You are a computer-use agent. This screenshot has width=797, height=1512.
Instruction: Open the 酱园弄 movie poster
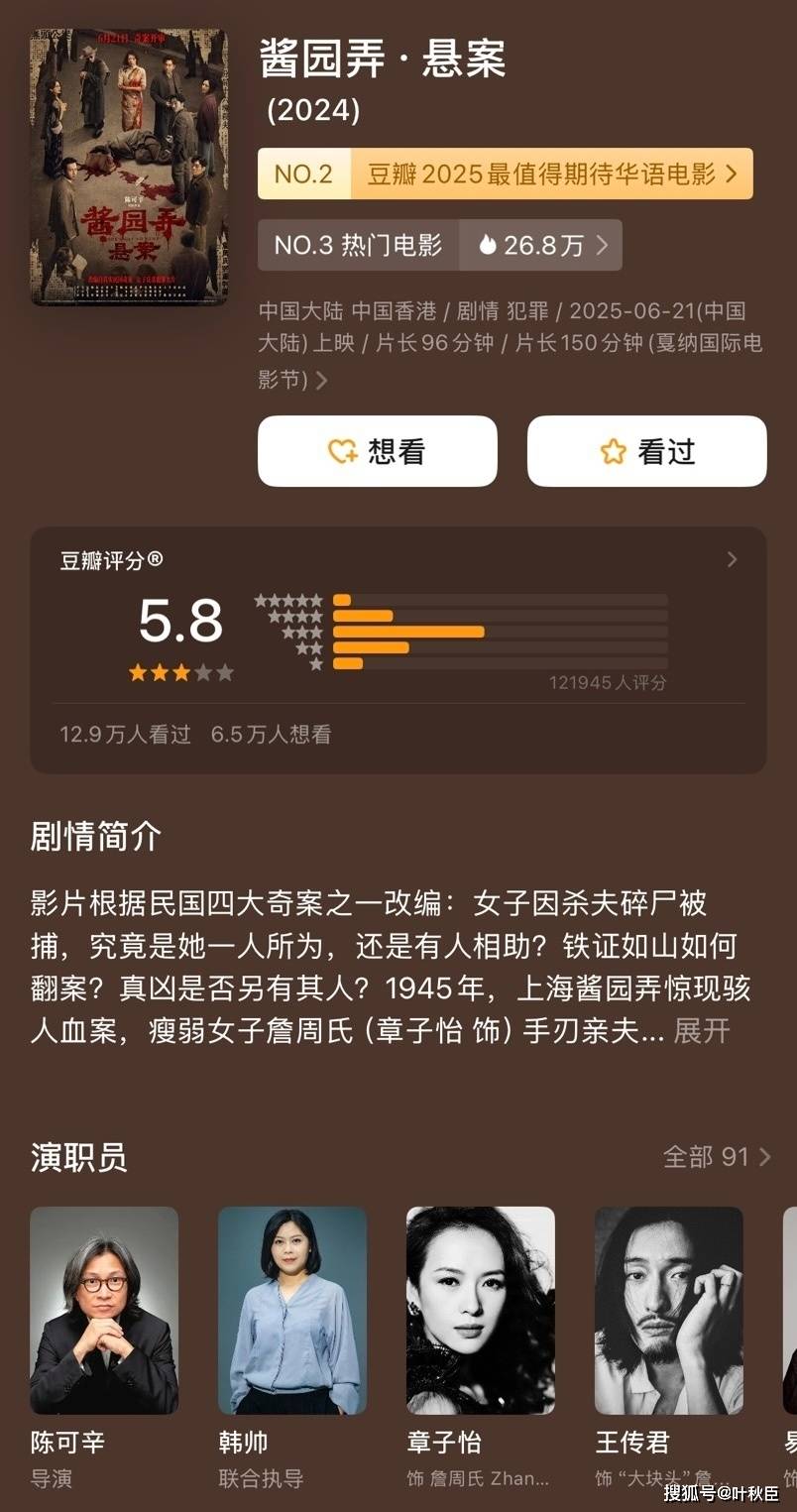[129, 167]
